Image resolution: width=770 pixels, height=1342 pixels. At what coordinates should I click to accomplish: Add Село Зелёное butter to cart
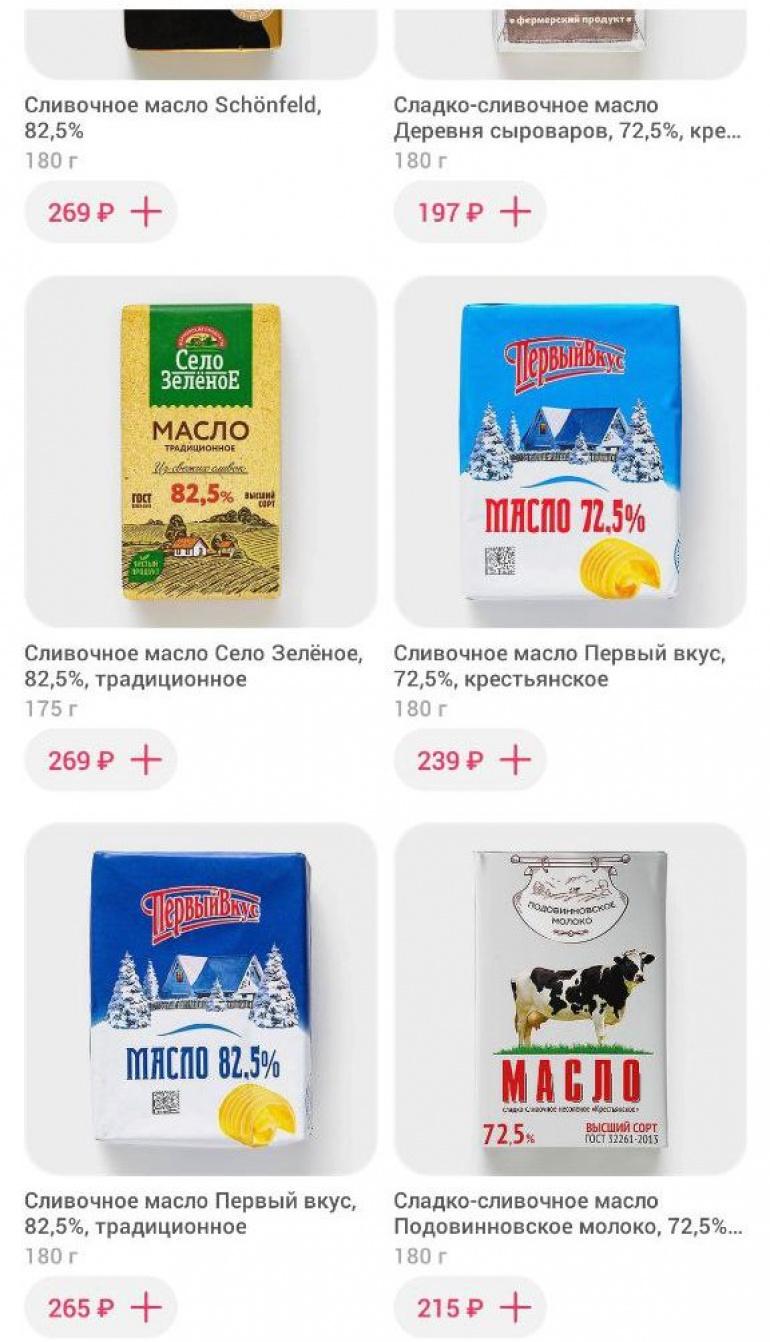pos(144,760)
